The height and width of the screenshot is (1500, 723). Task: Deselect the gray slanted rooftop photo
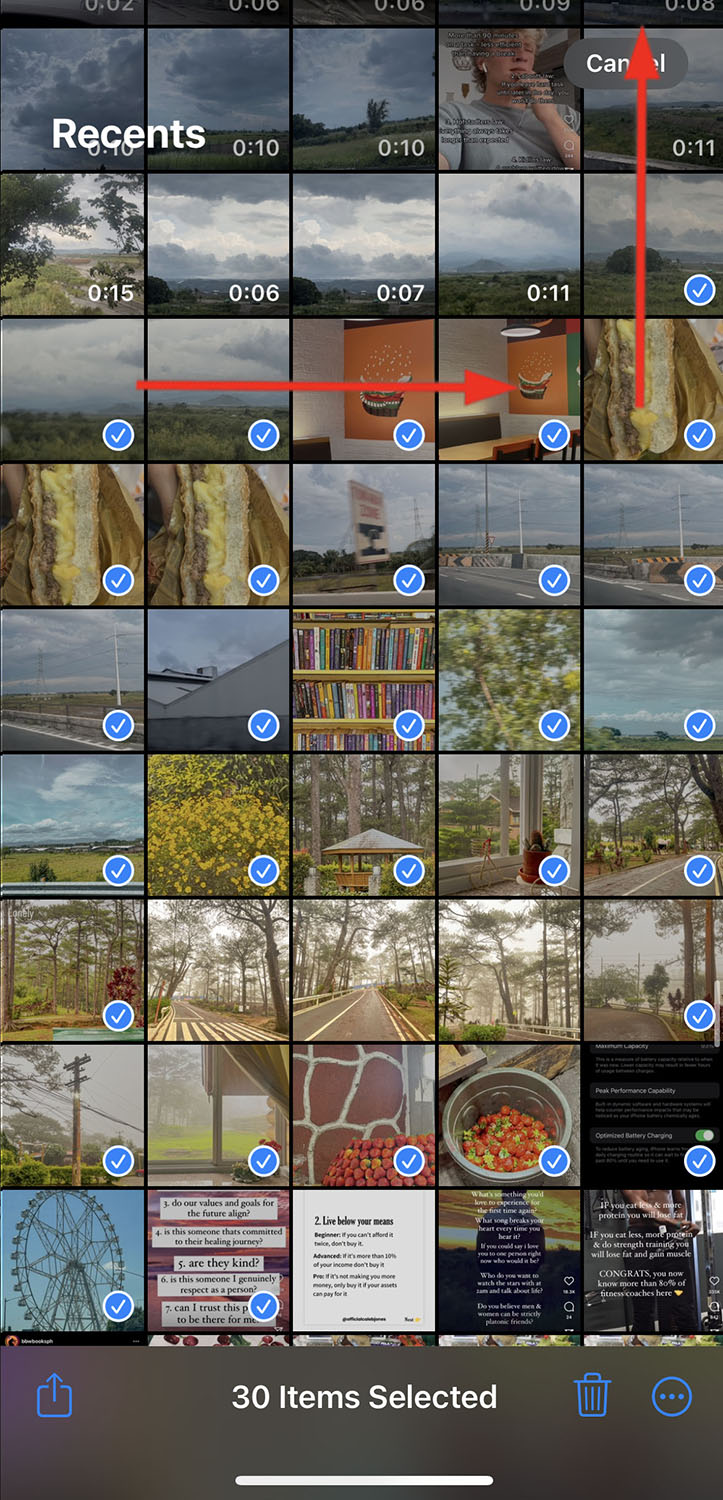coord(218,679)
